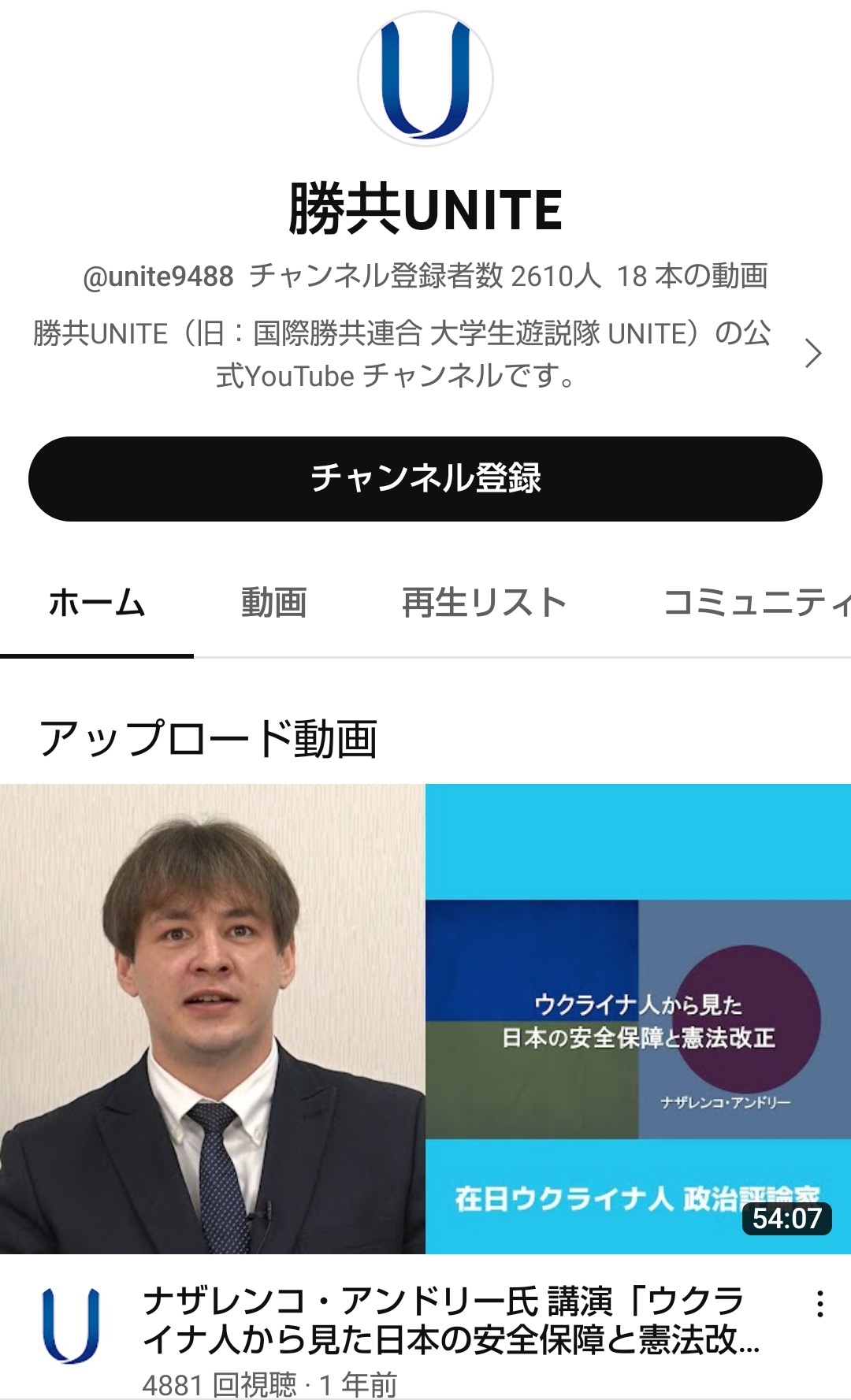This screenshot has width=851, height=1400.
Task: Play the ナザレンコ・アンドリー lecture video thumbnail
Action: 425,1019
